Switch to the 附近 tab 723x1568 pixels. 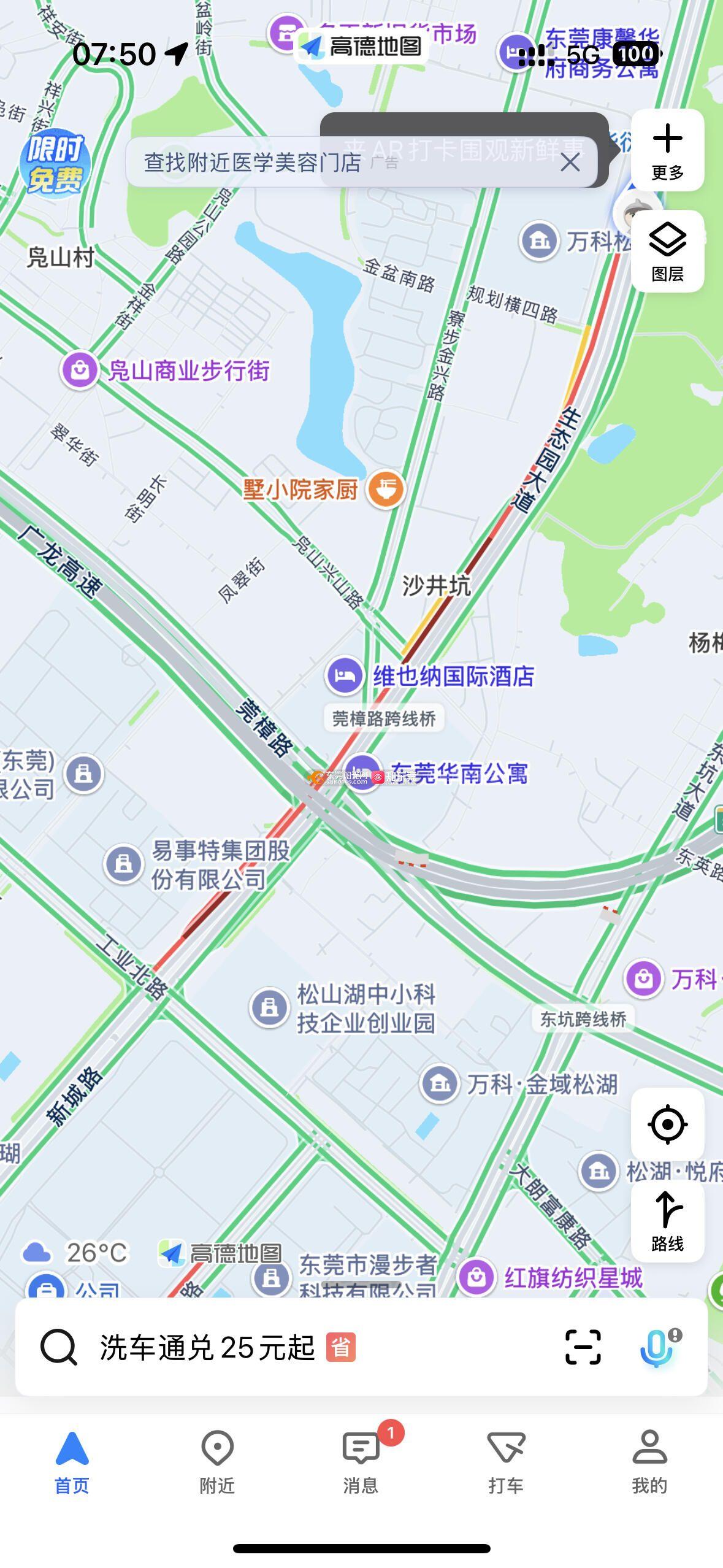tap(217, 1463)
